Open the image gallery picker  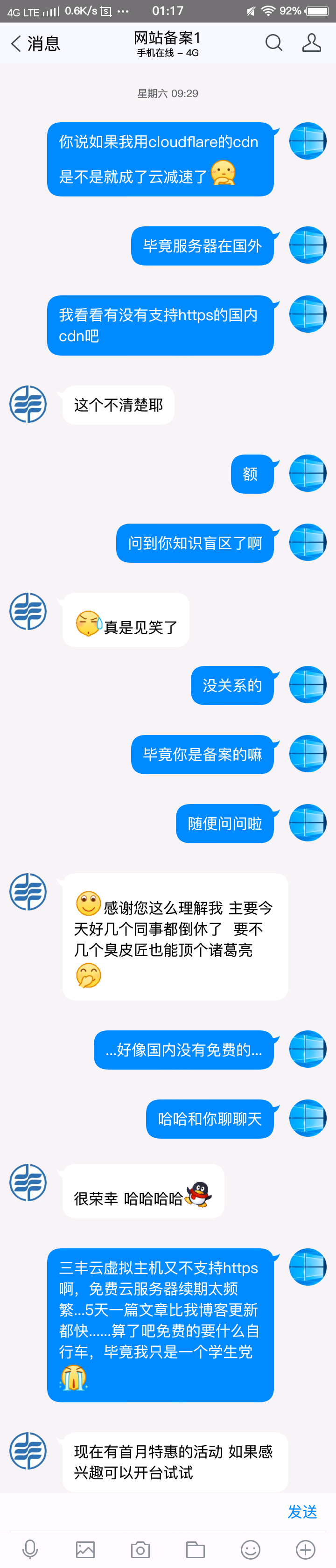pos(85,1549)
